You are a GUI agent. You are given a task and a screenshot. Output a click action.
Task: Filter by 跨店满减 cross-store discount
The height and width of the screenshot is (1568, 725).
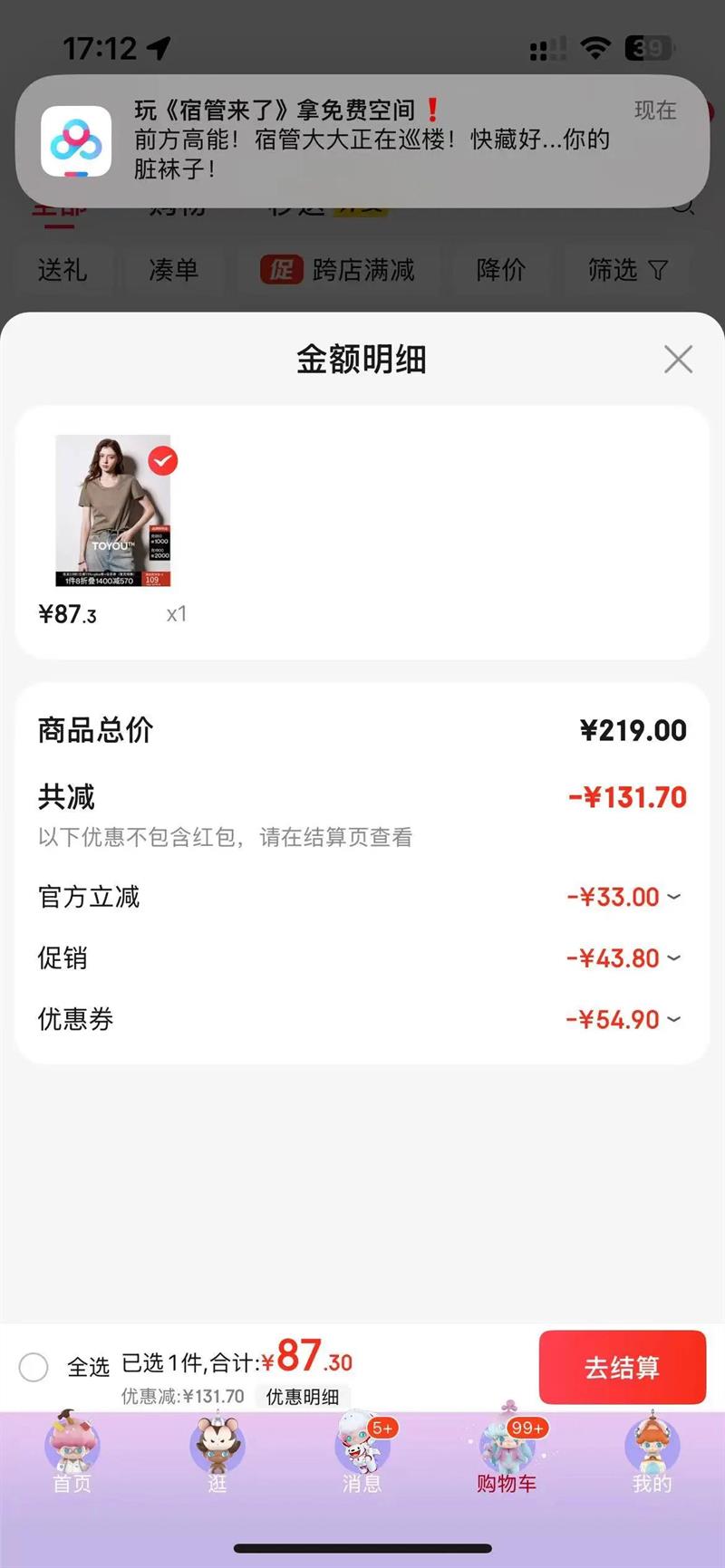tap(338, 270)
